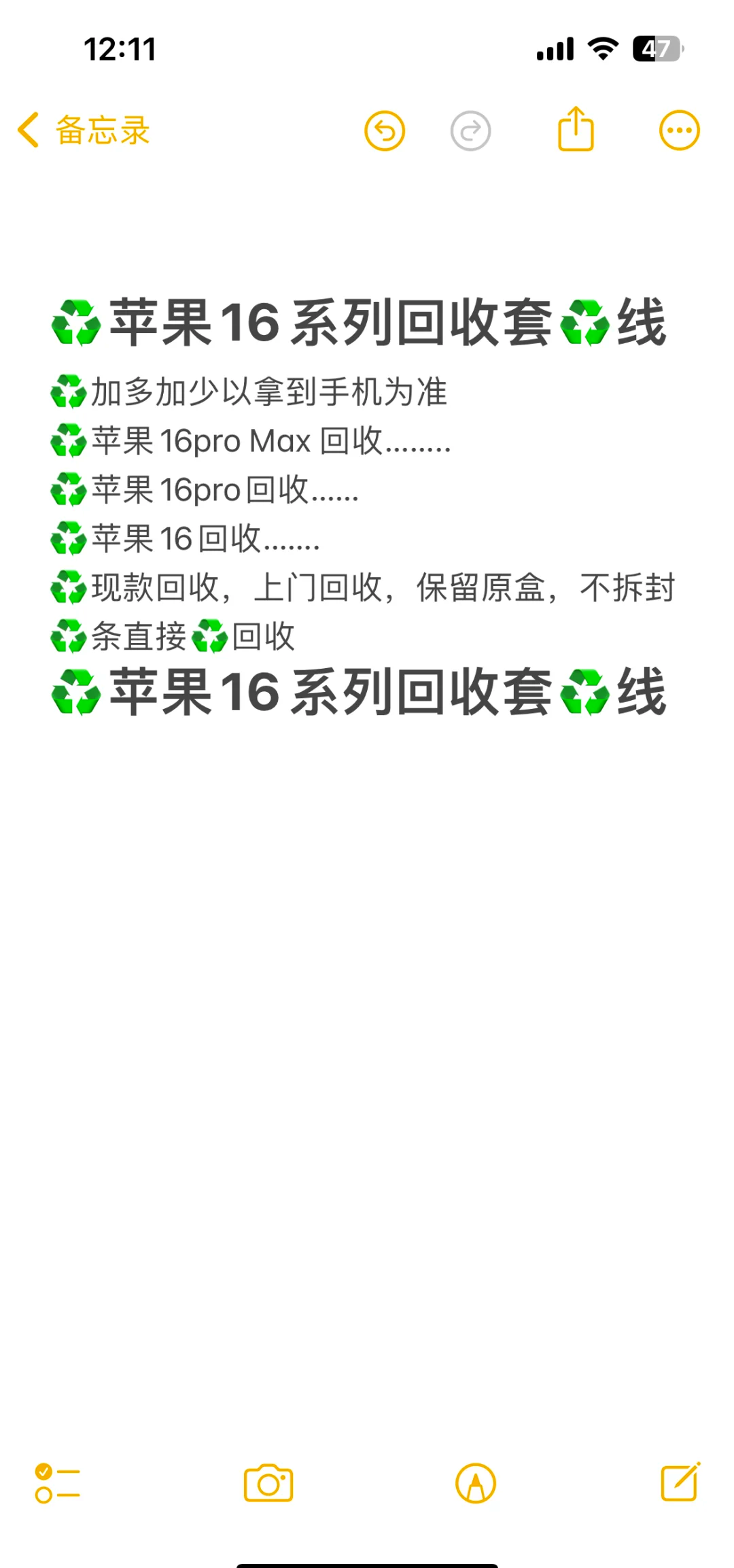Viewport: 734px width, 1568px height.
Task: Share this note
Action: (576, 129)
